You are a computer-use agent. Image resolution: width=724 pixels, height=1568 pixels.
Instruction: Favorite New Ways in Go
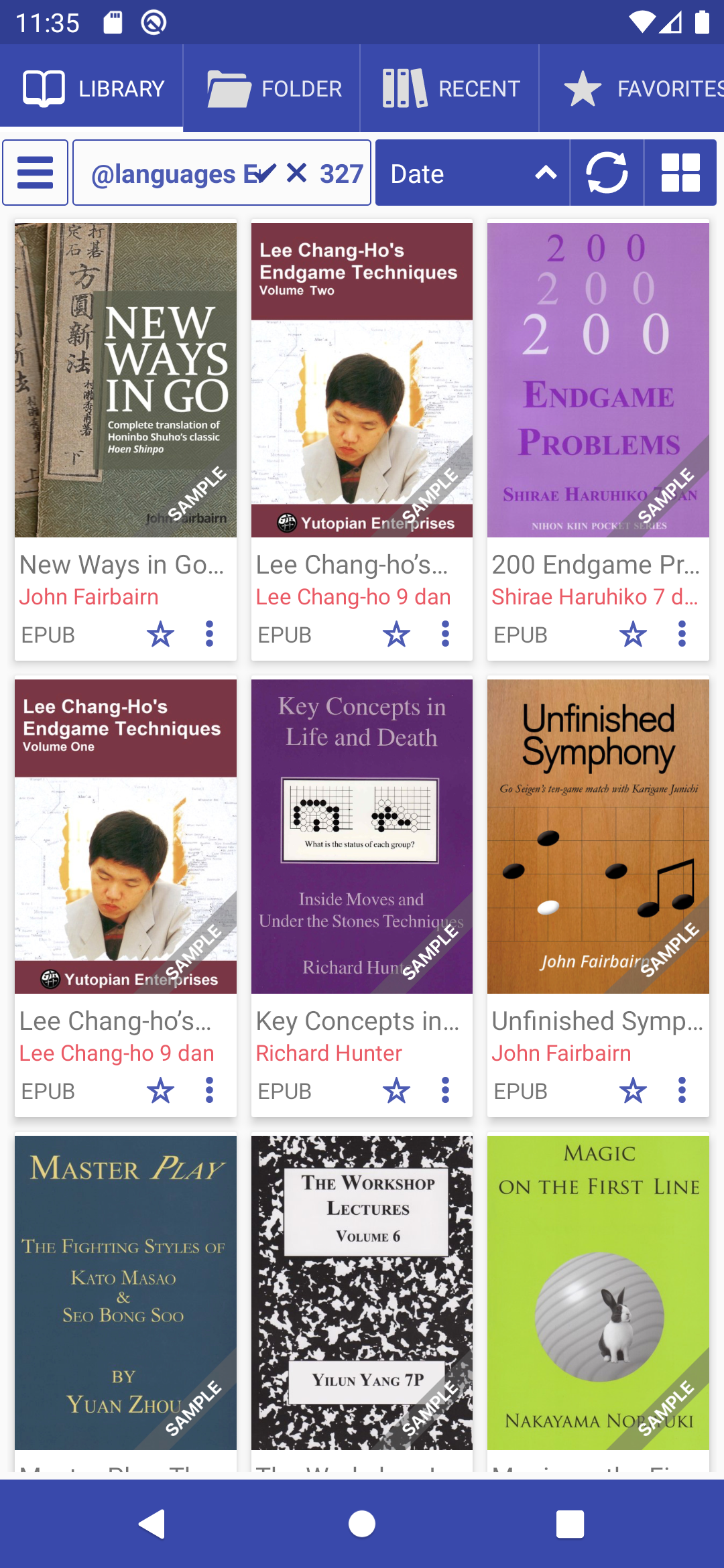click(x=160, y=634)
